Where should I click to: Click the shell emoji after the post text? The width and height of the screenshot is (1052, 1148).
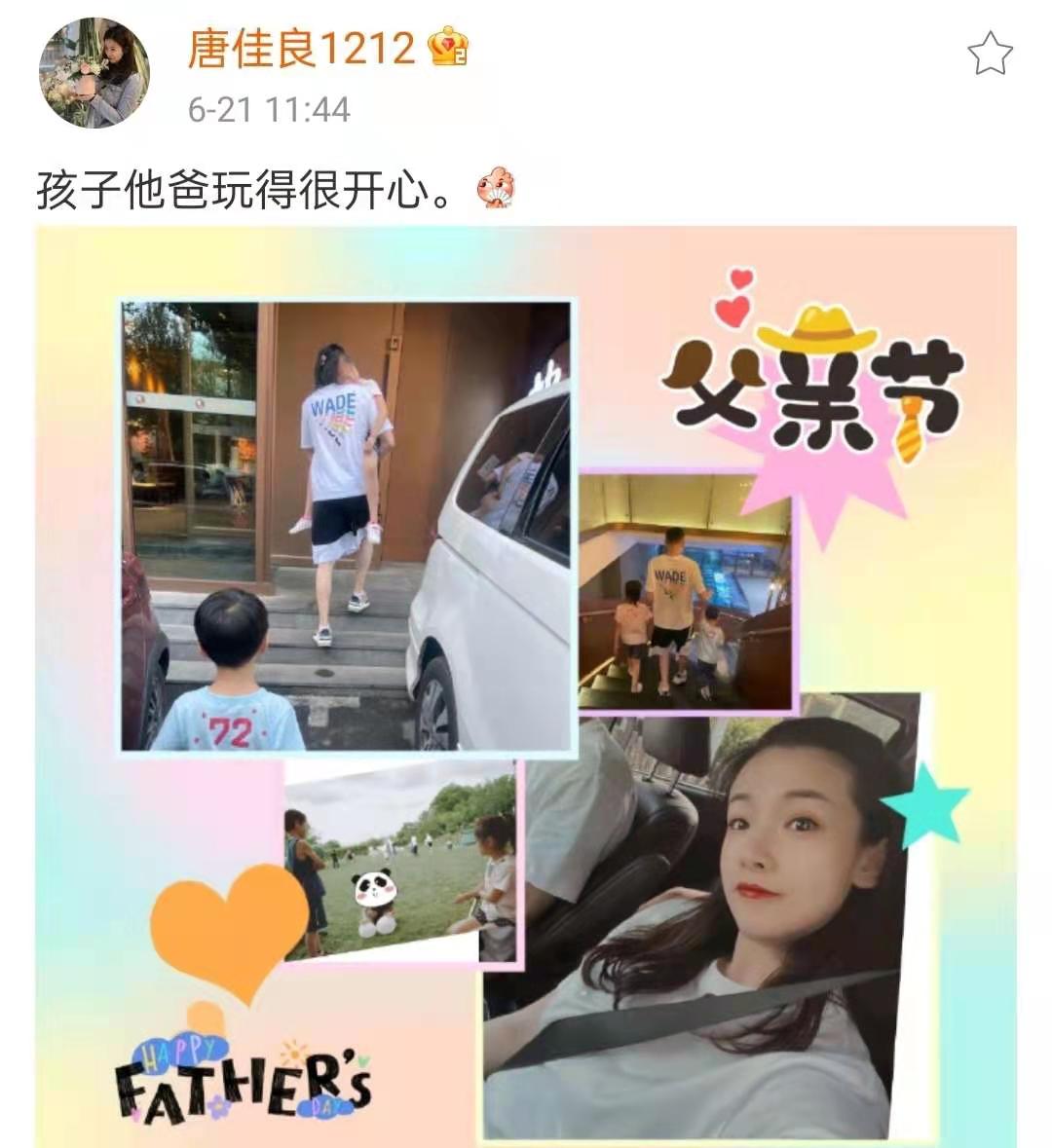[497, 189]
